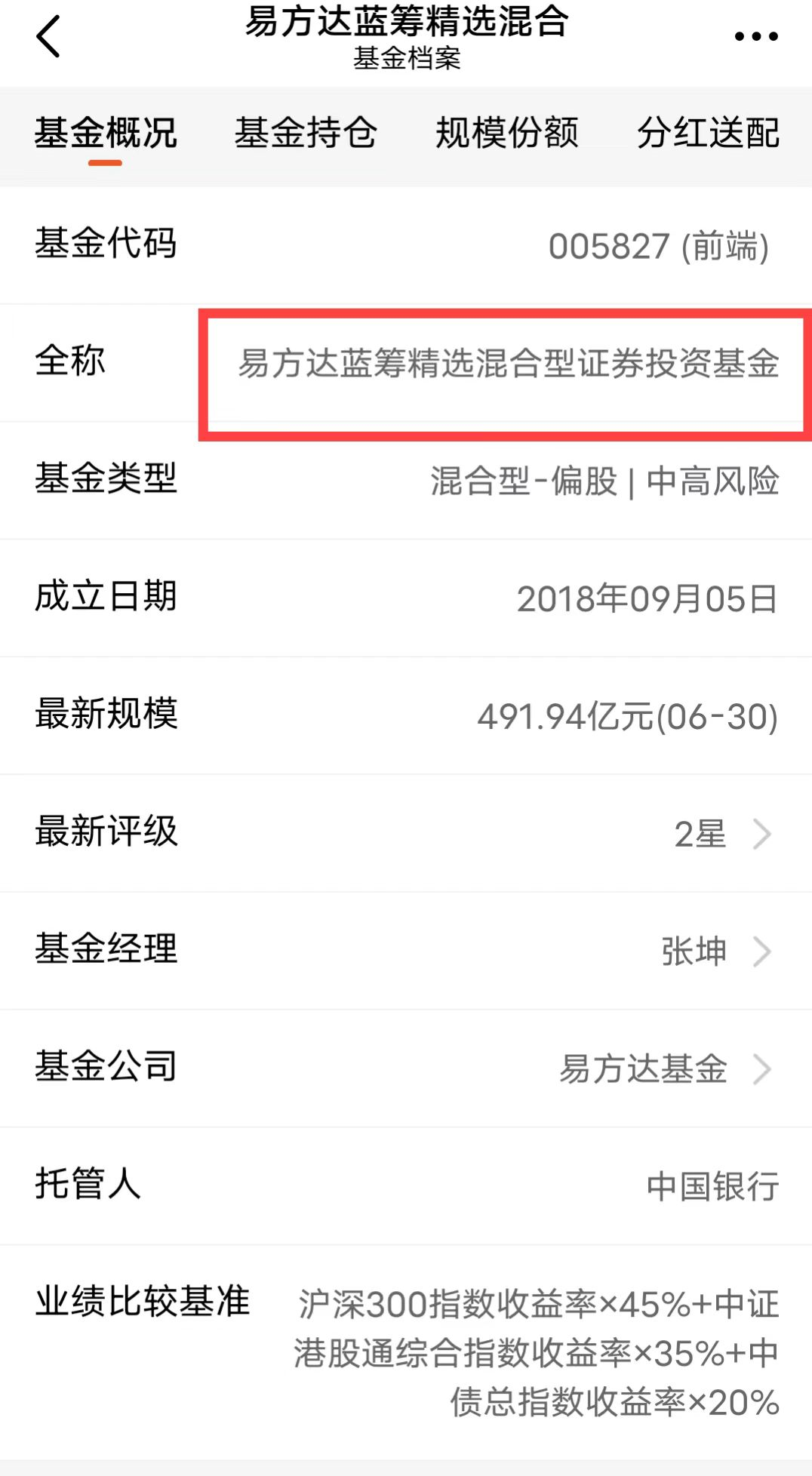Viewport: 812px width, 1476px height.
Task: Select the highlighted full fund name
Action: tap(507, 364)
